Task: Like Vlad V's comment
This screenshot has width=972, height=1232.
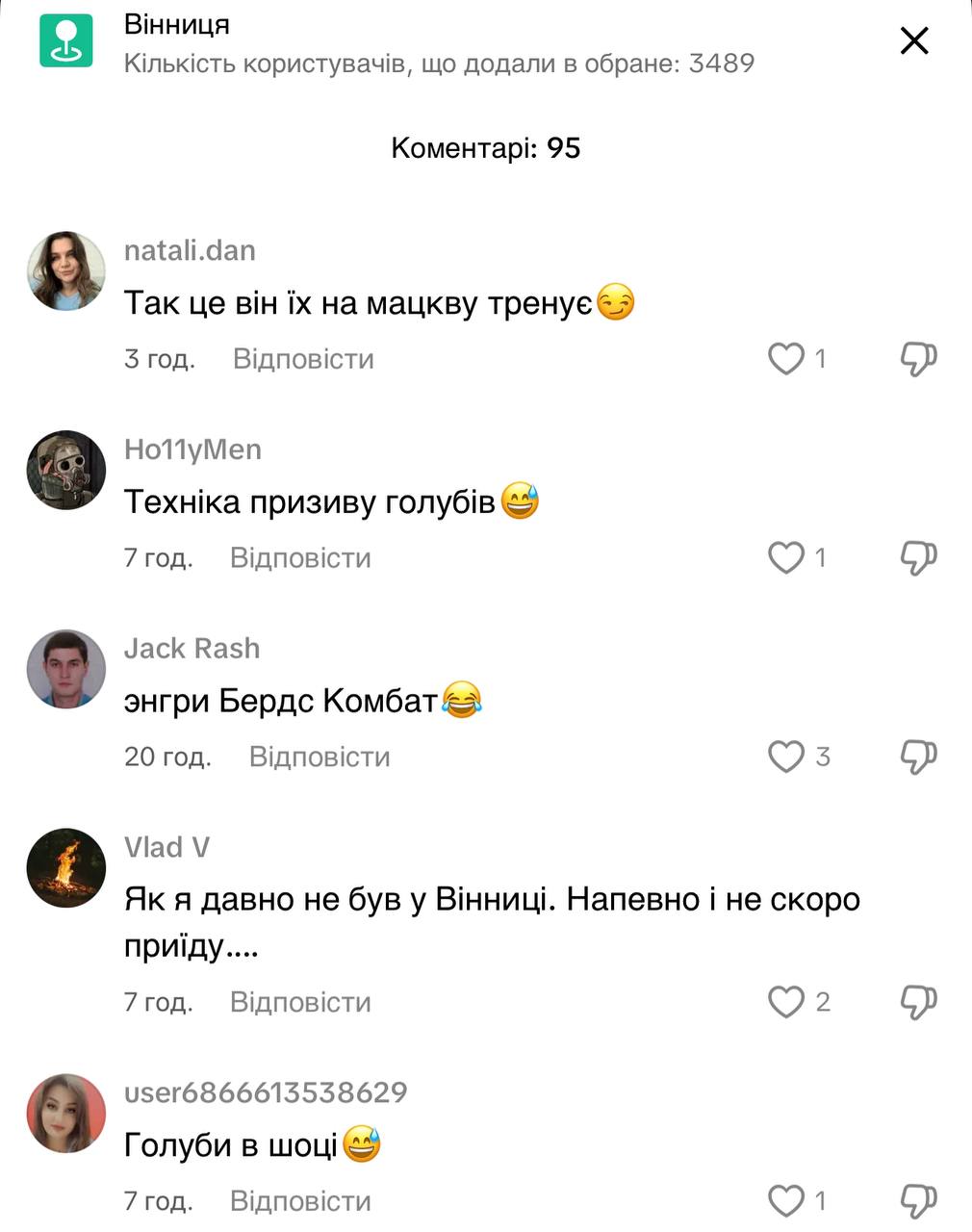Action: tap(786, 1002)
